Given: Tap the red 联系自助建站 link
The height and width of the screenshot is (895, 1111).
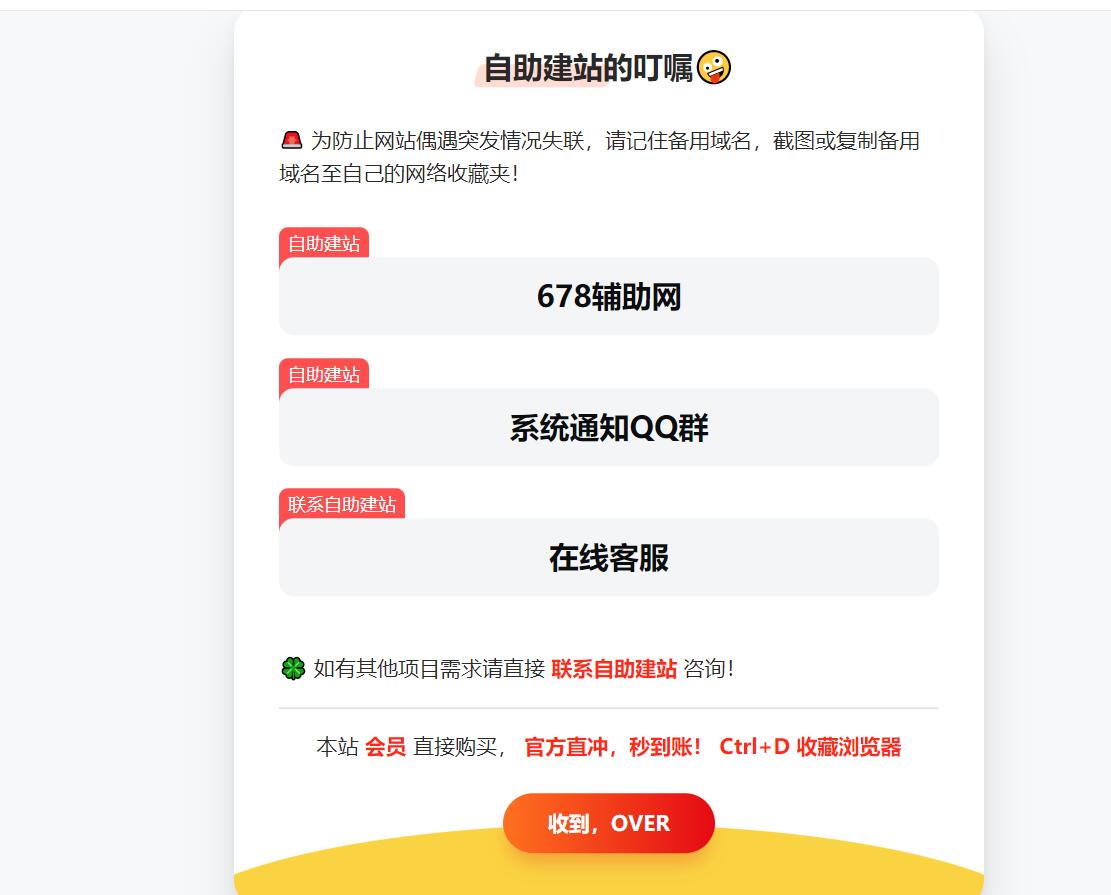Looking at the screenshot, I should (613, 669).
